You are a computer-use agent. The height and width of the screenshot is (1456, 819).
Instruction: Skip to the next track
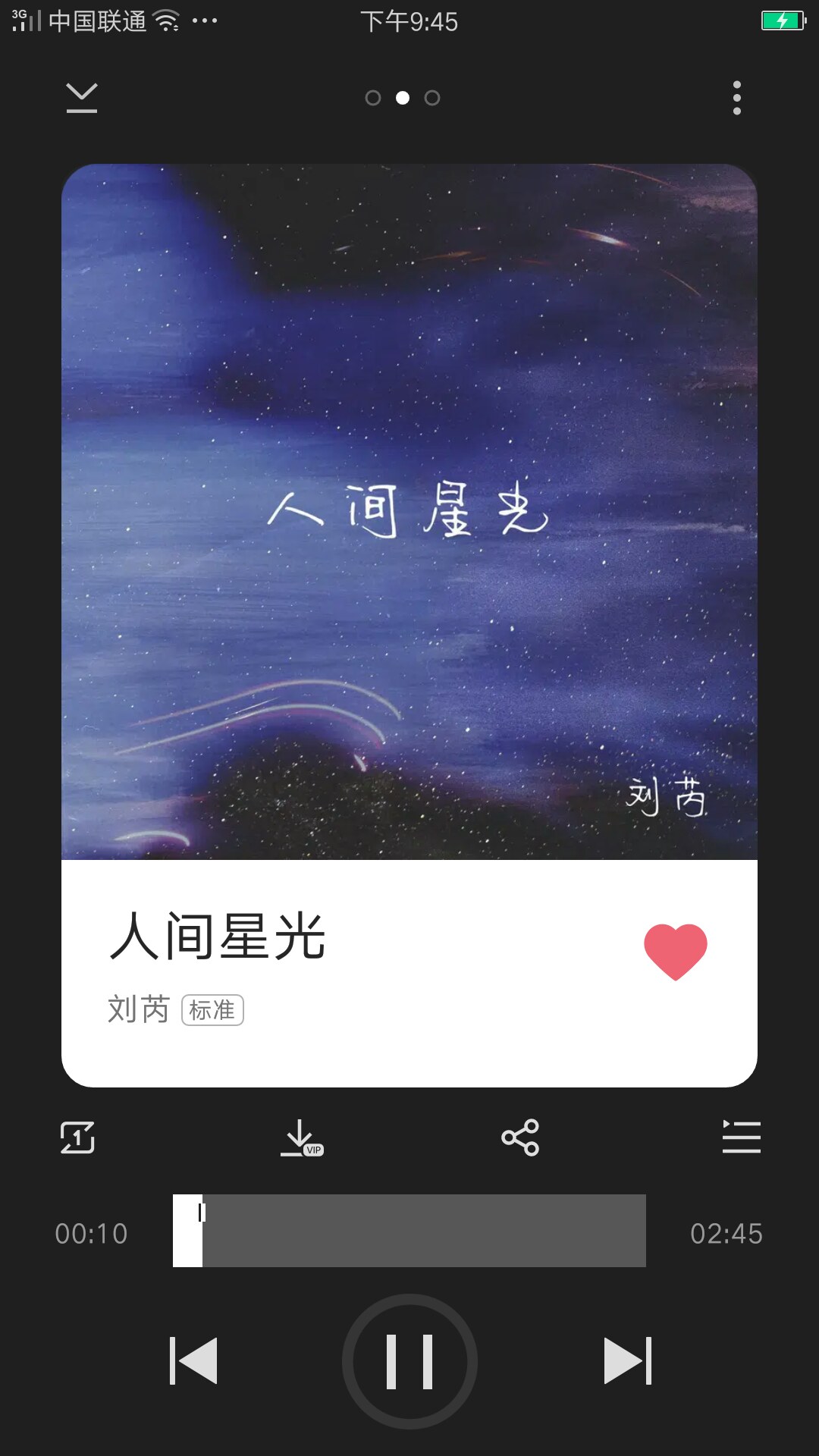tap(627, 1361)
